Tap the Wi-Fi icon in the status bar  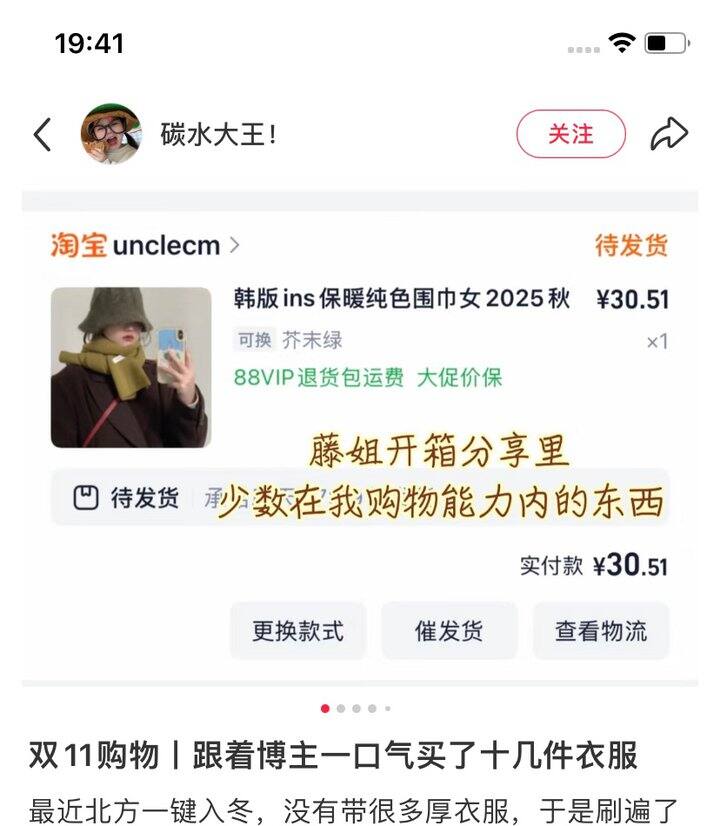tap(623, 45)
